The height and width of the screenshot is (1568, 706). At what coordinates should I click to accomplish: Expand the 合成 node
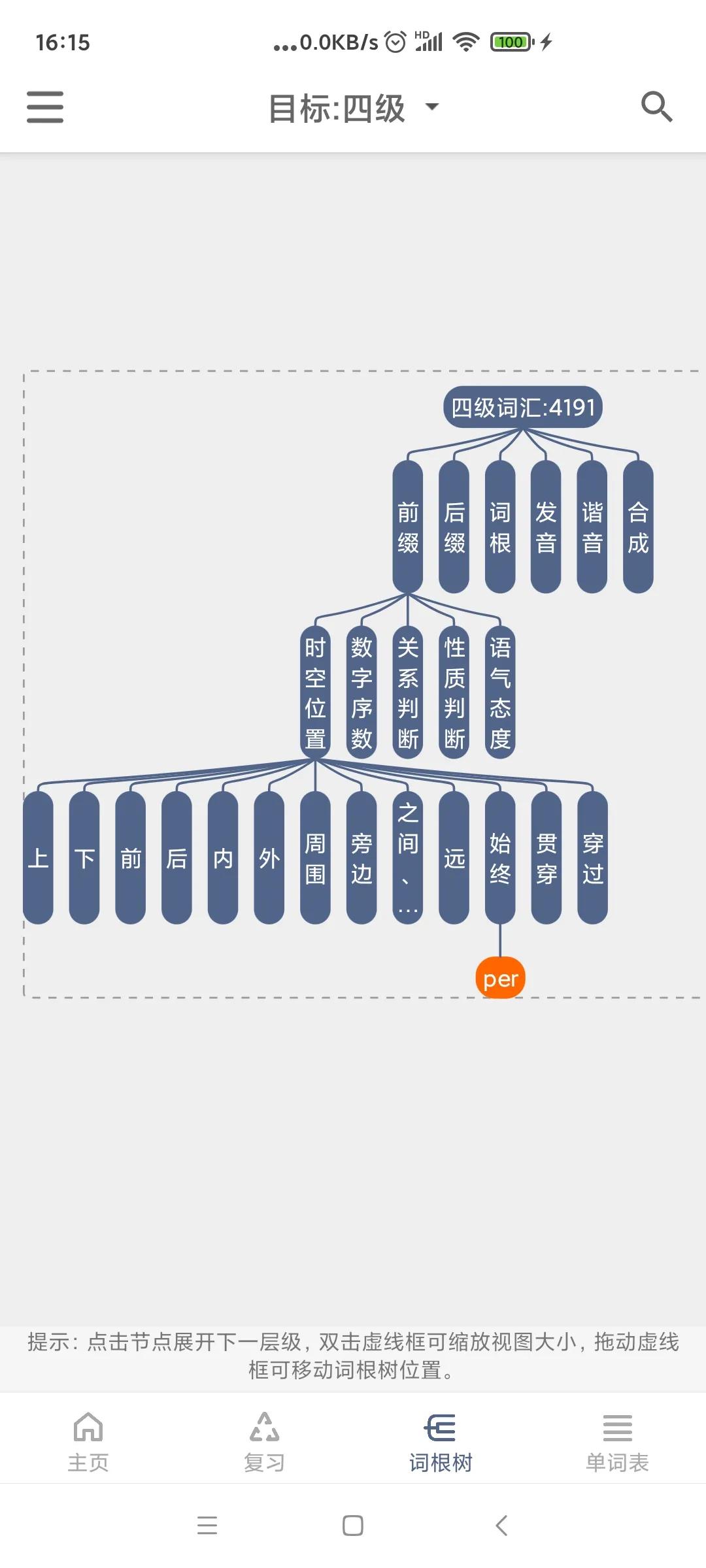pos(638,527)
